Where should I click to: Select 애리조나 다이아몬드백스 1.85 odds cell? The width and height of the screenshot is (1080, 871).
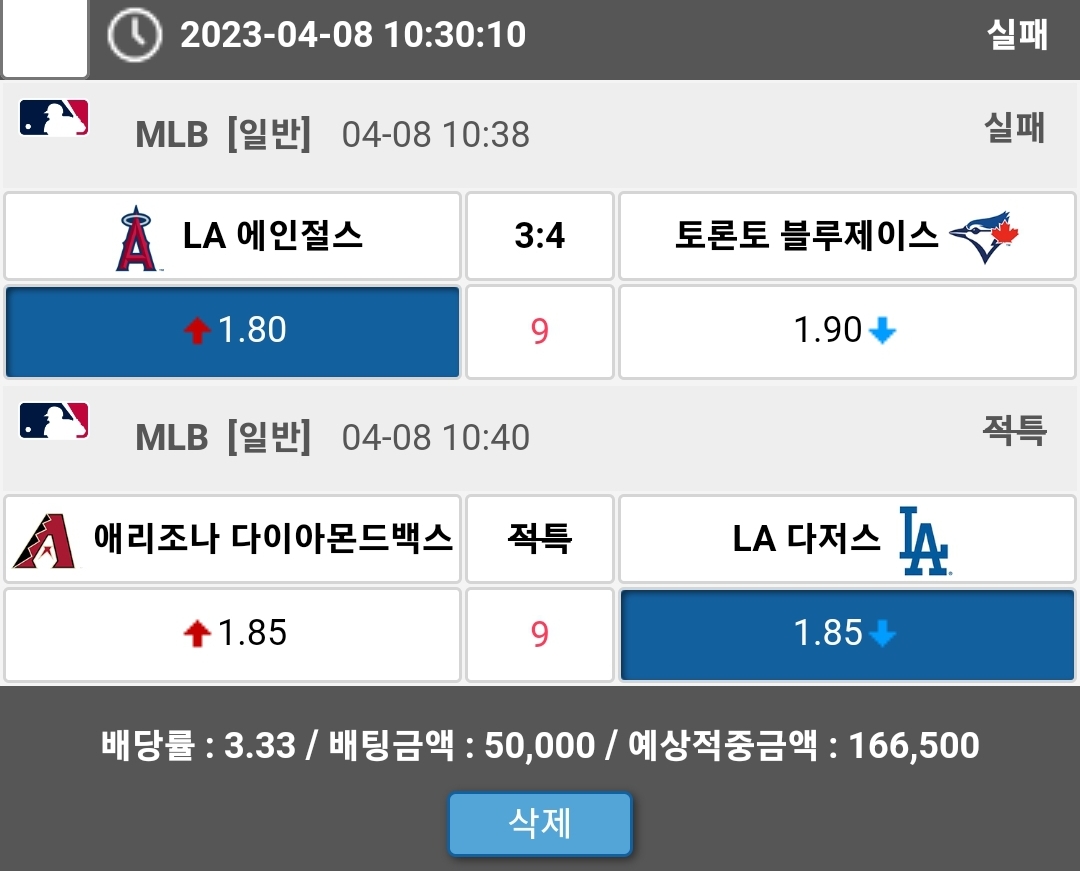(232, 634)
